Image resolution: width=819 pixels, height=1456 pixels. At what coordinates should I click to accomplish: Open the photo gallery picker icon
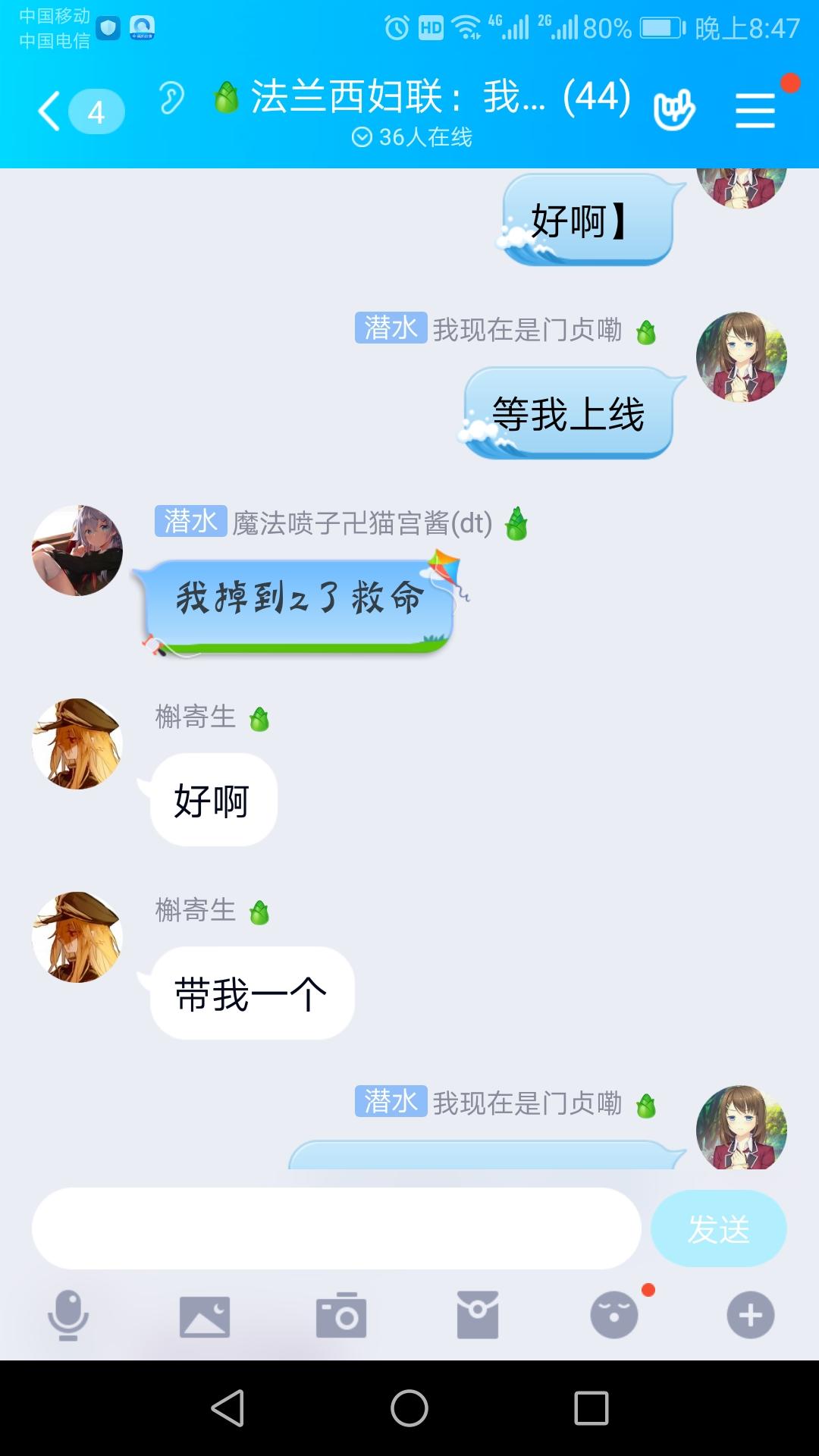click(205, 1316)
